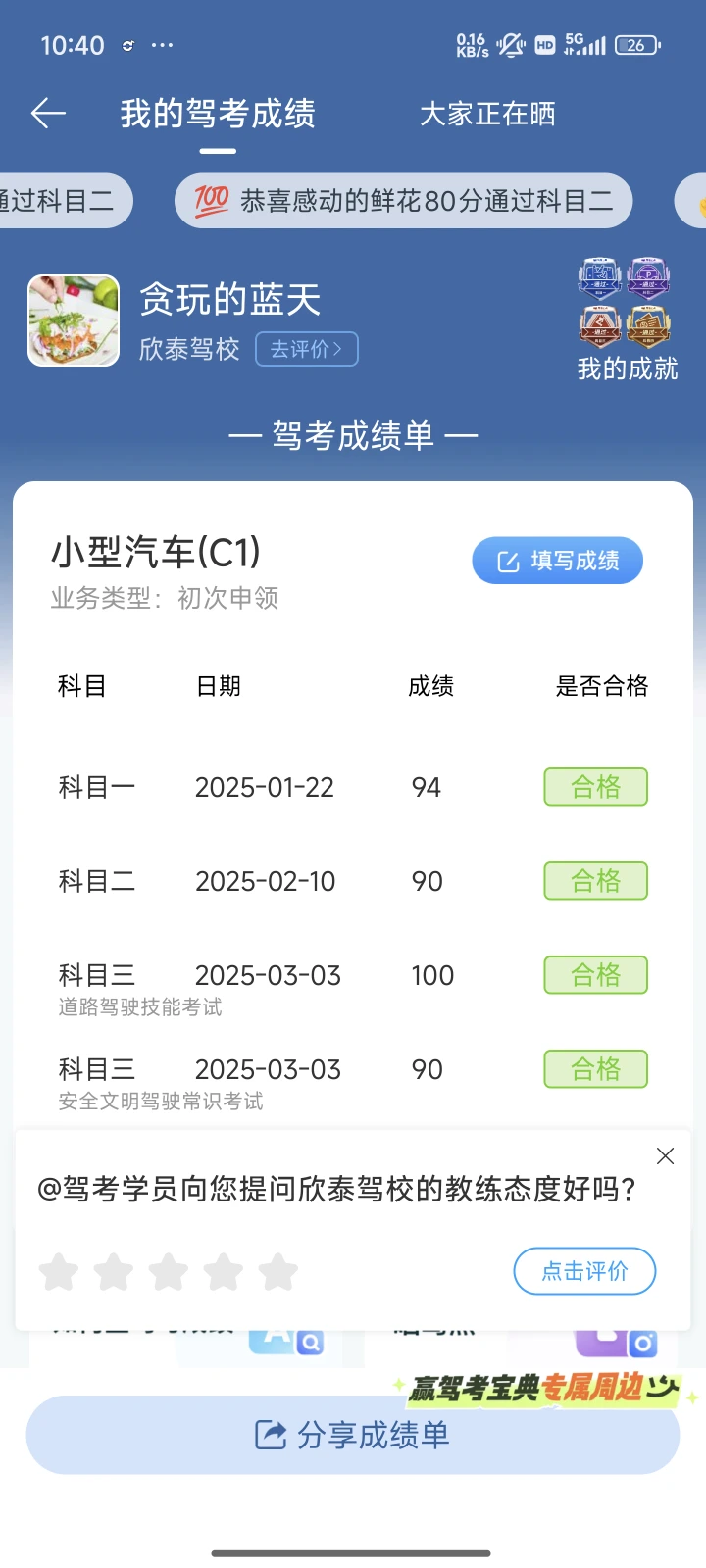Give a one-star rating with the first star

click(x=59, y=1272)
